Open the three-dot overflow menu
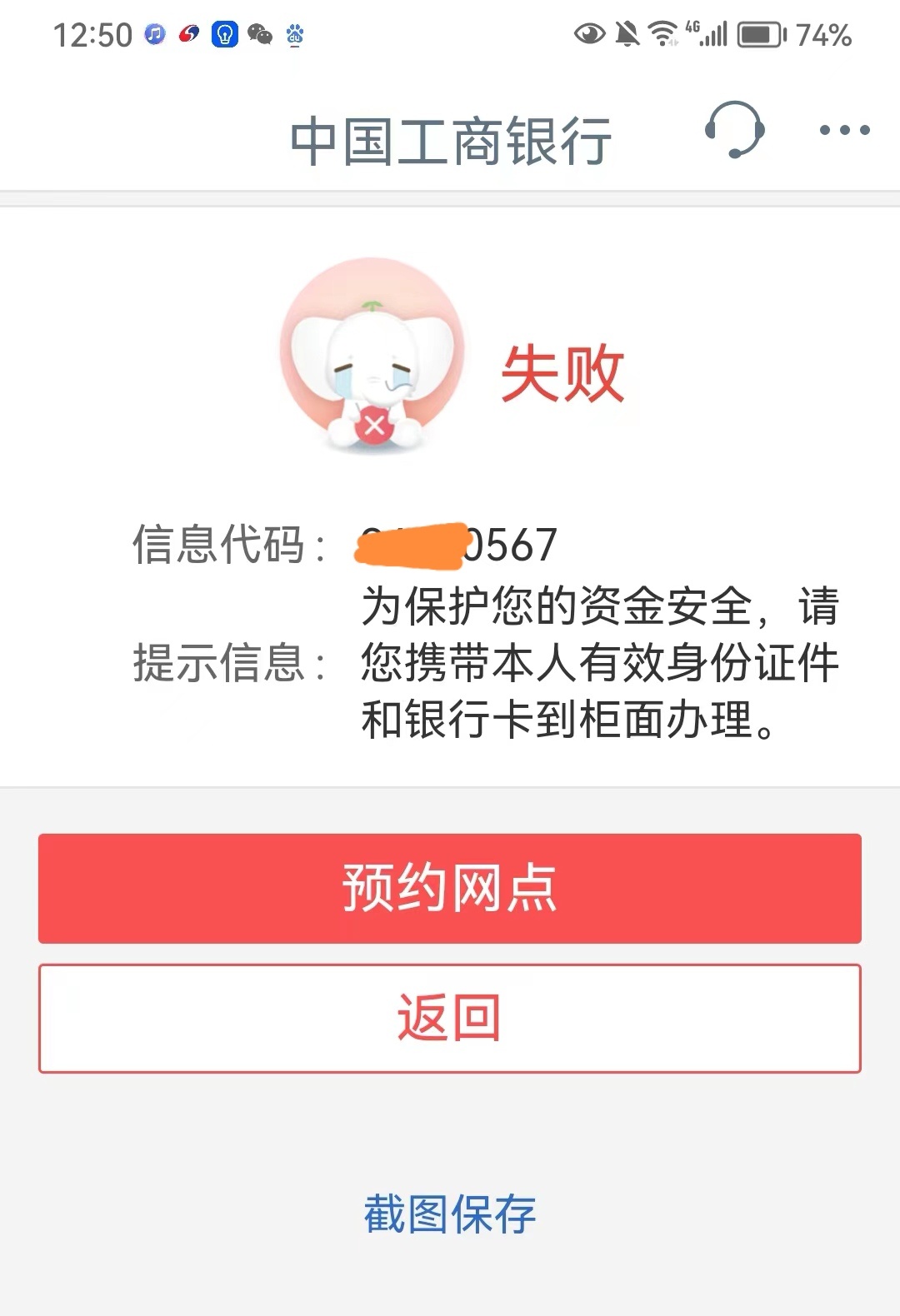Viewport: 900px width, 1316px height. 844,130
